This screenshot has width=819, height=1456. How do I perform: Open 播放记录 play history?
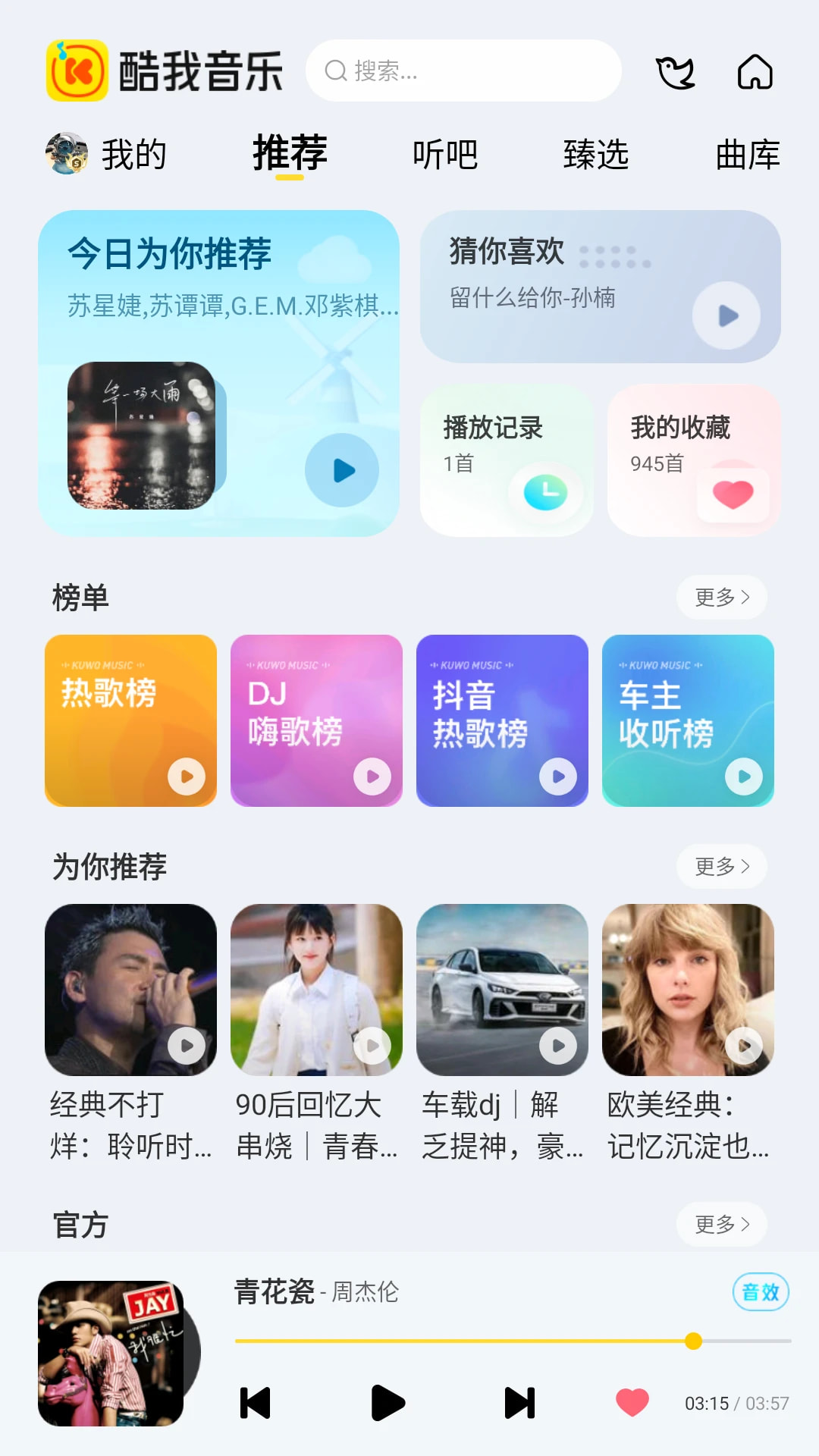tap(506, 460)
